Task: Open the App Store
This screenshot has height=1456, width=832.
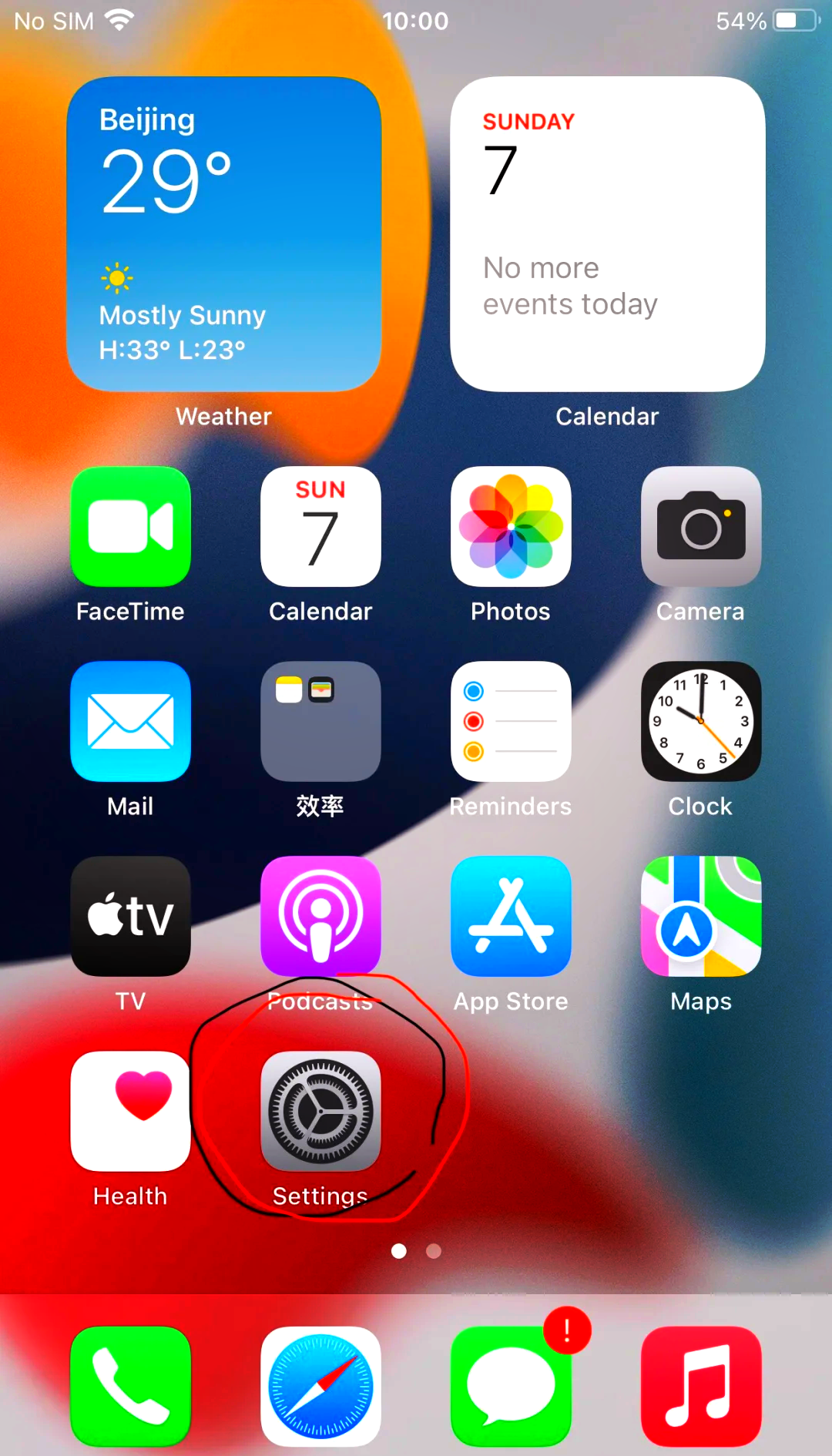Action: 511,917
